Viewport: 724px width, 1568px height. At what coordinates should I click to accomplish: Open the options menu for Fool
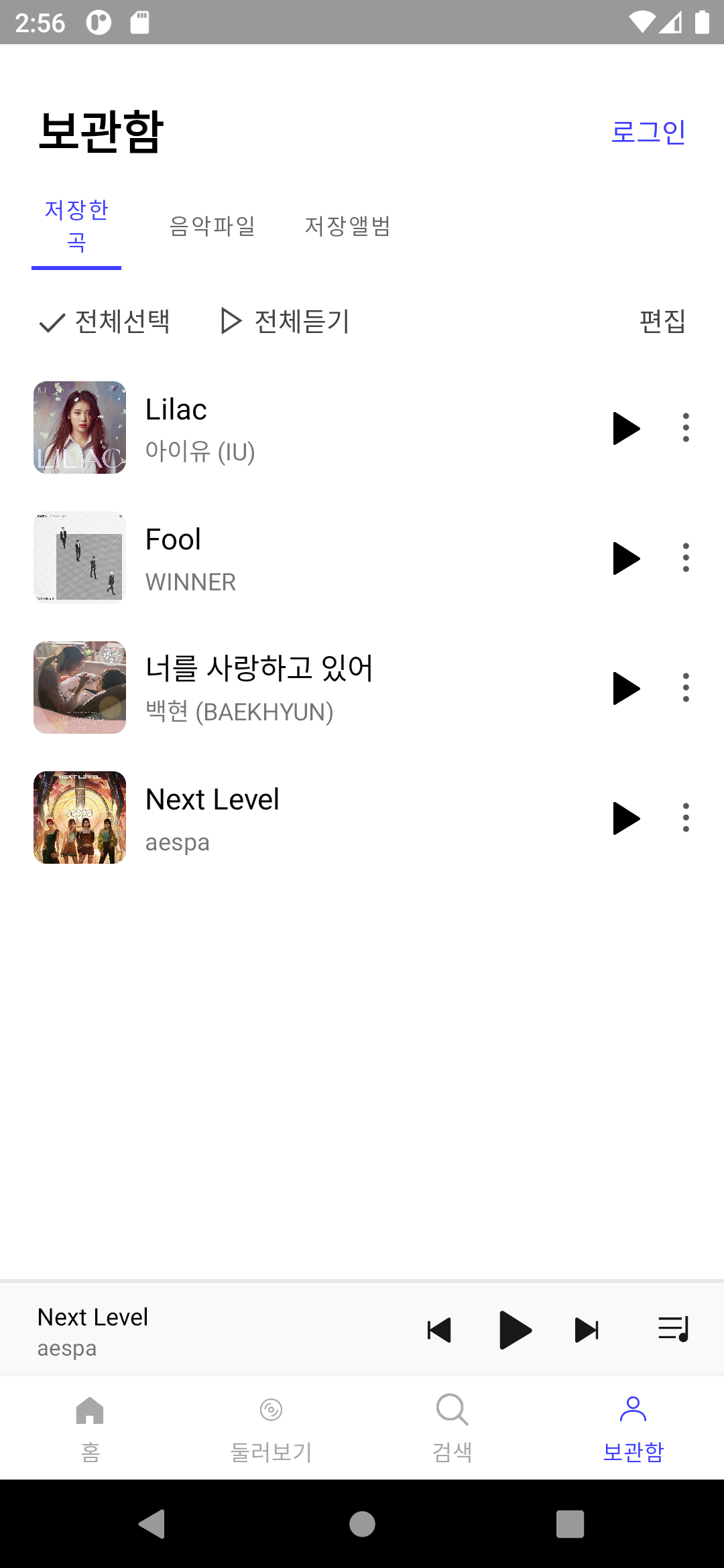(x=686, y=558)
